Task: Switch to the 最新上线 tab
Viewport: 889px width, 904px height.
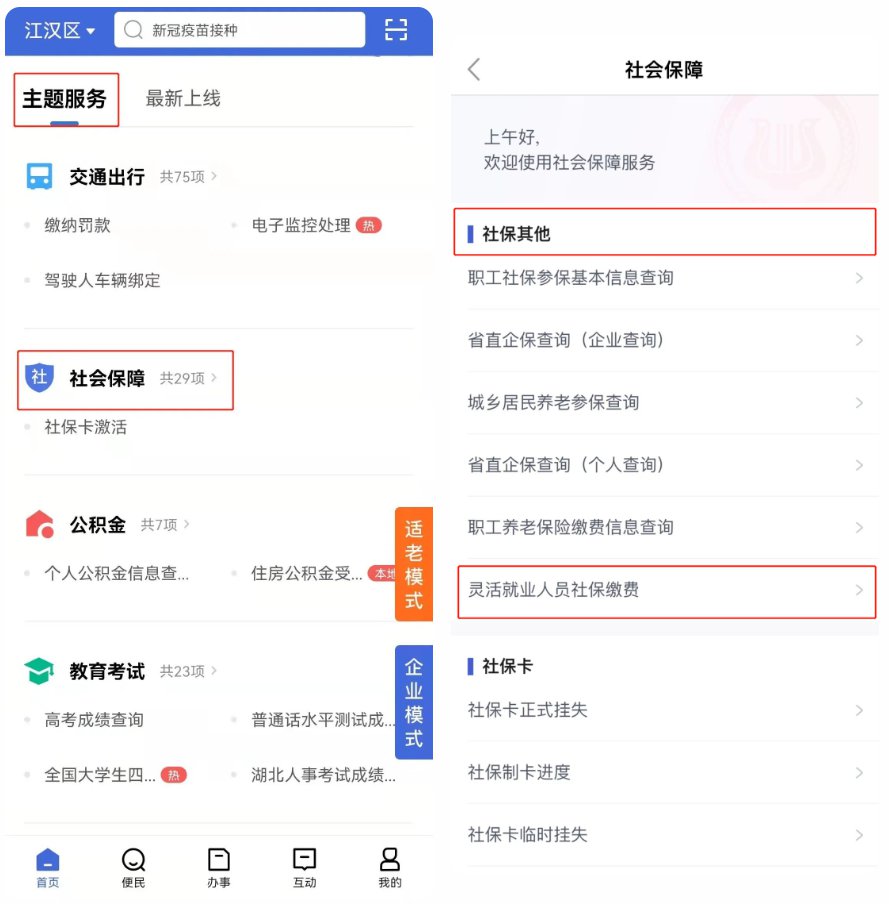Action: (183, 98)
